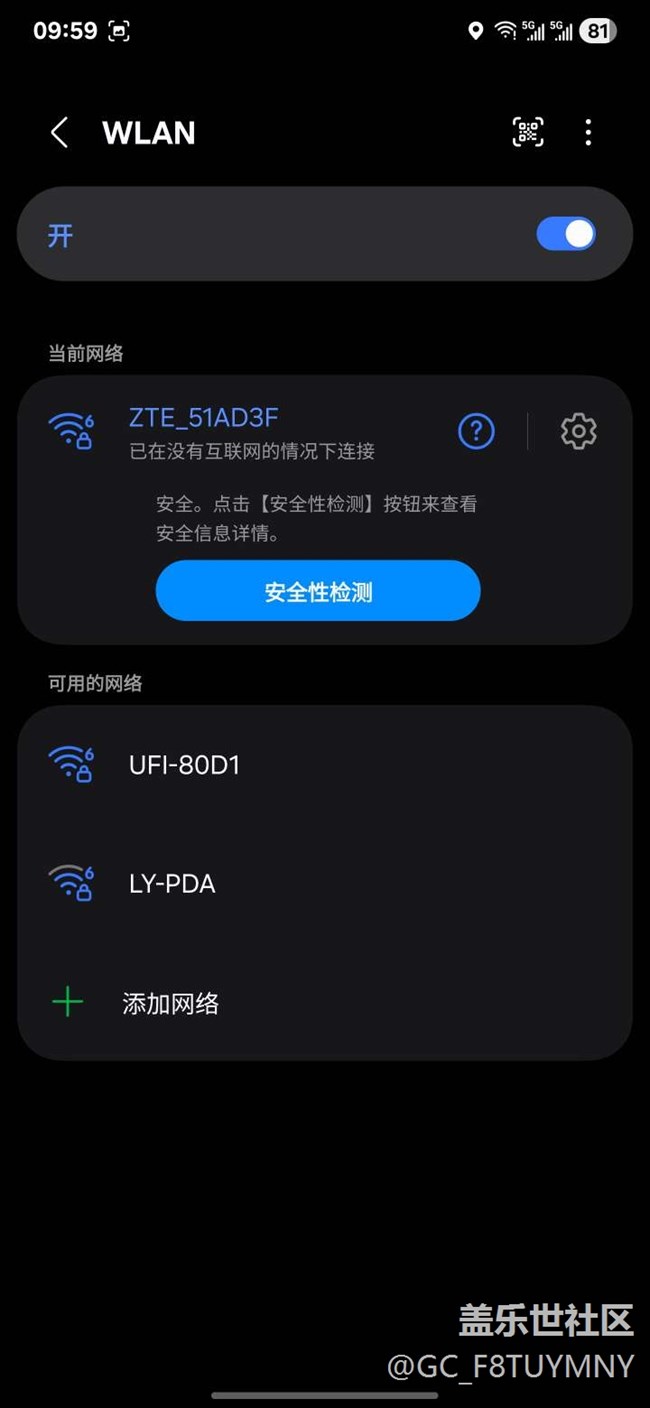Turn off the WLAN switch
This screenshot has width=650, height=1408.
(566, 234)
